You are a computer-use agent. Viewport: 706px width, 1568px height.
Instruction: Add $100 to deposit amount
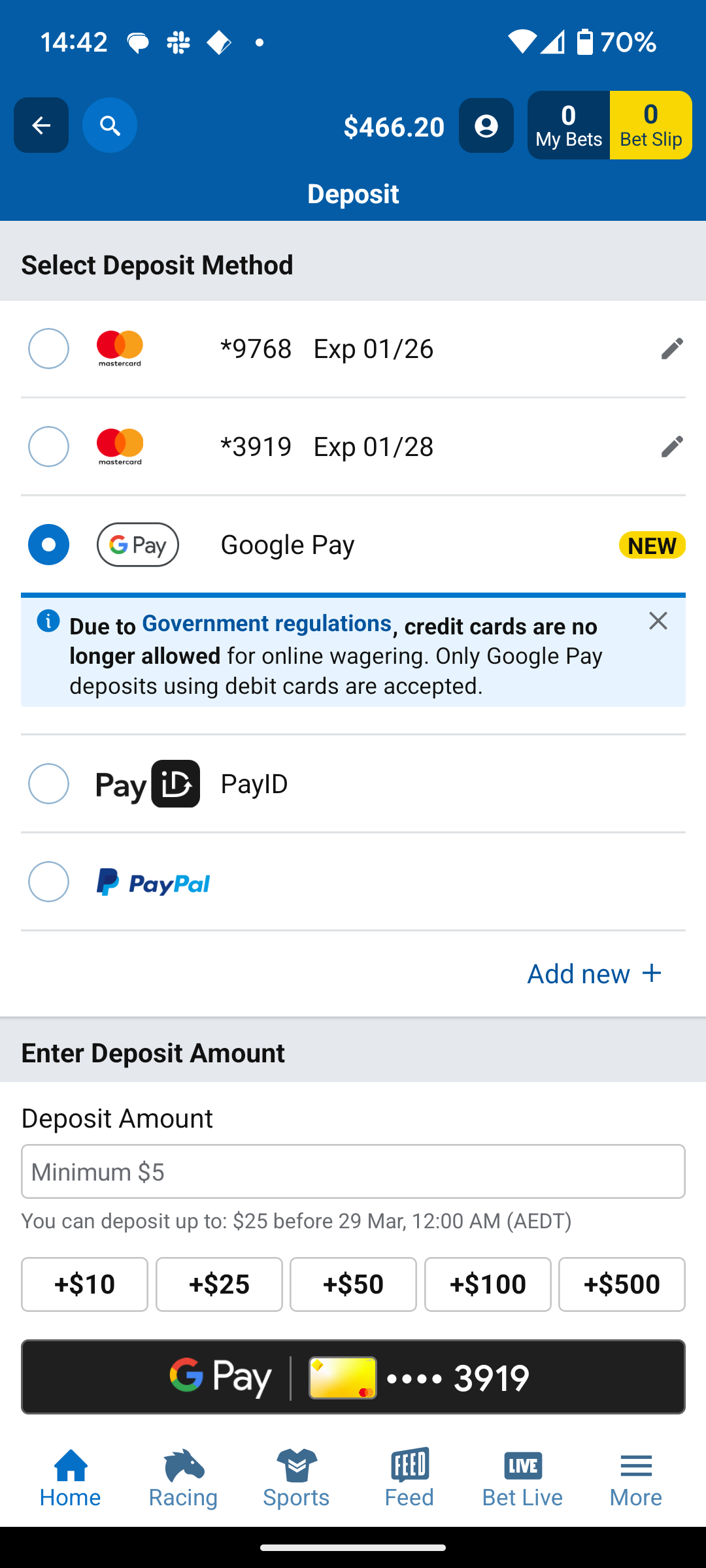pyautogui.click(x=488, y=1284)
